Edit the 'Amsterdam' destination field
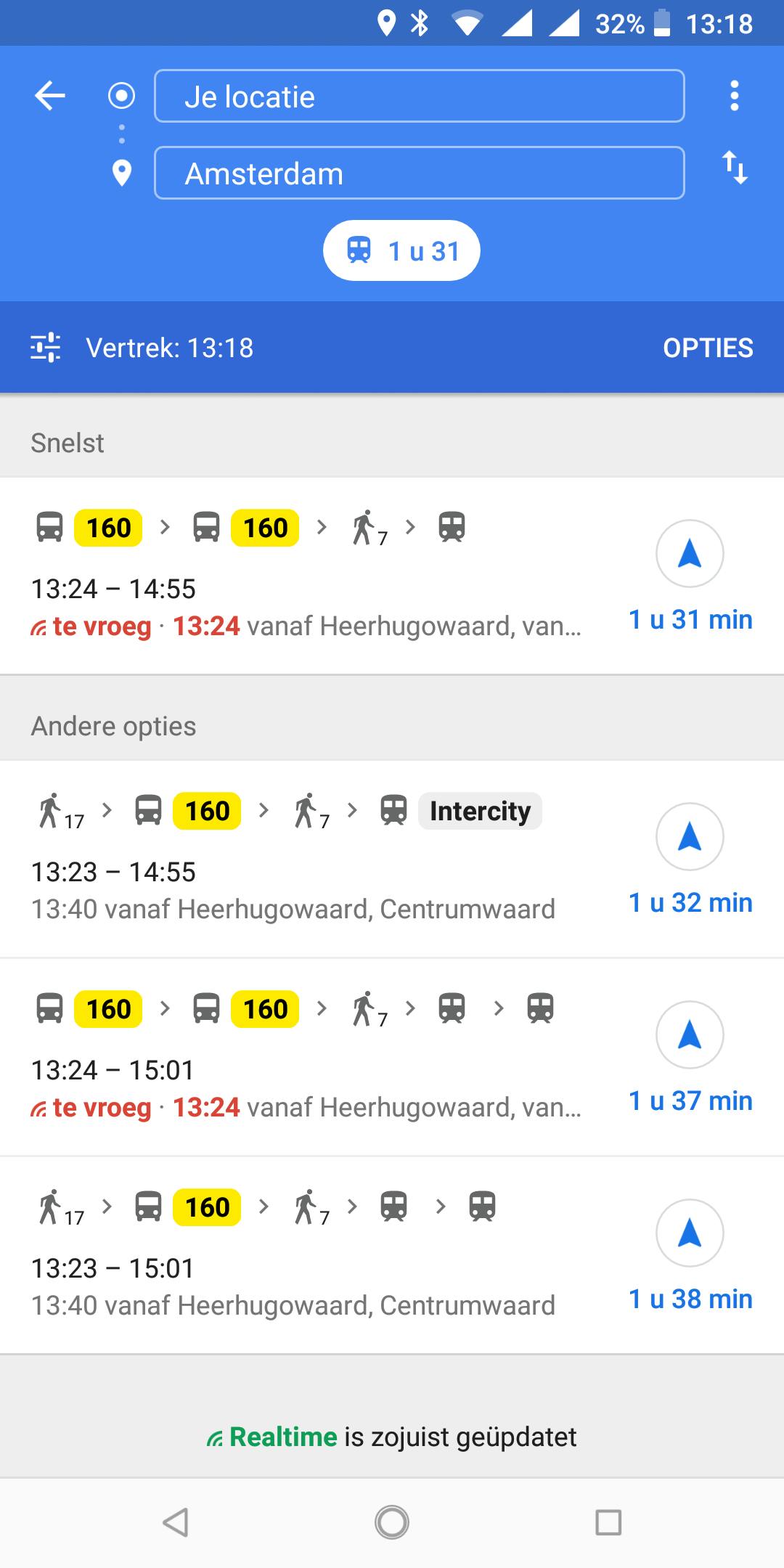784x1568 pixels. [x=419, y=173]
